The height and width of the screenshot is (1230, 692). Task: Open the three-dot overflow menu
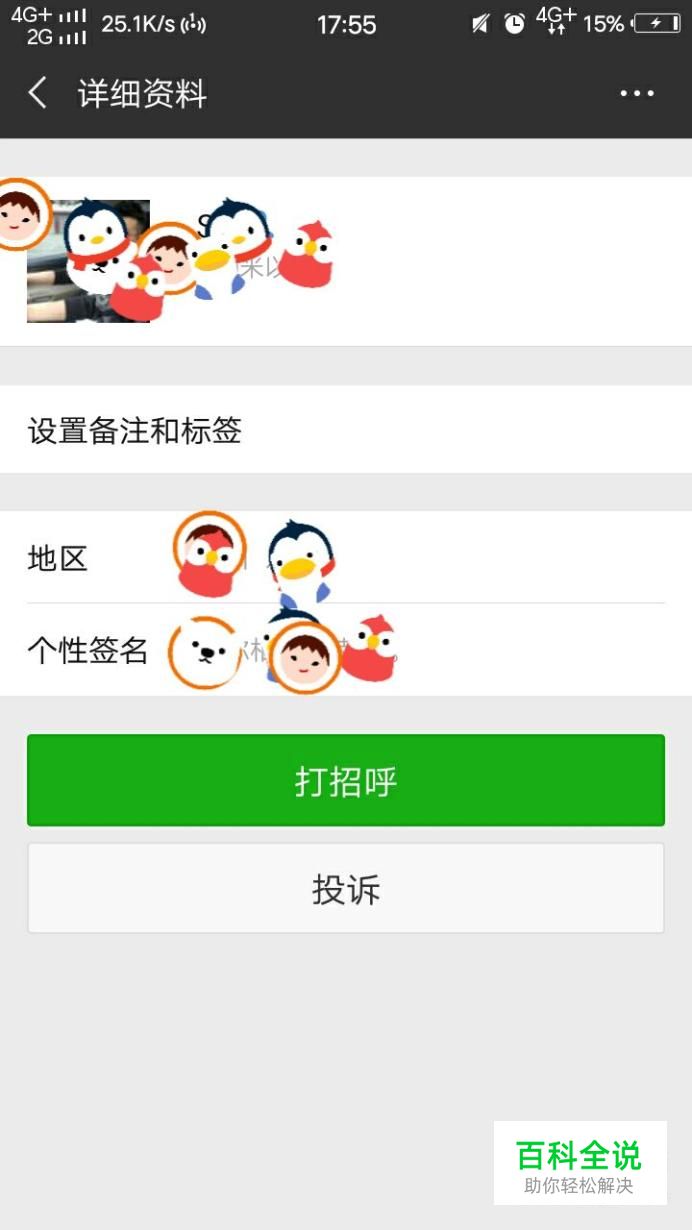[x=636, y=94]
